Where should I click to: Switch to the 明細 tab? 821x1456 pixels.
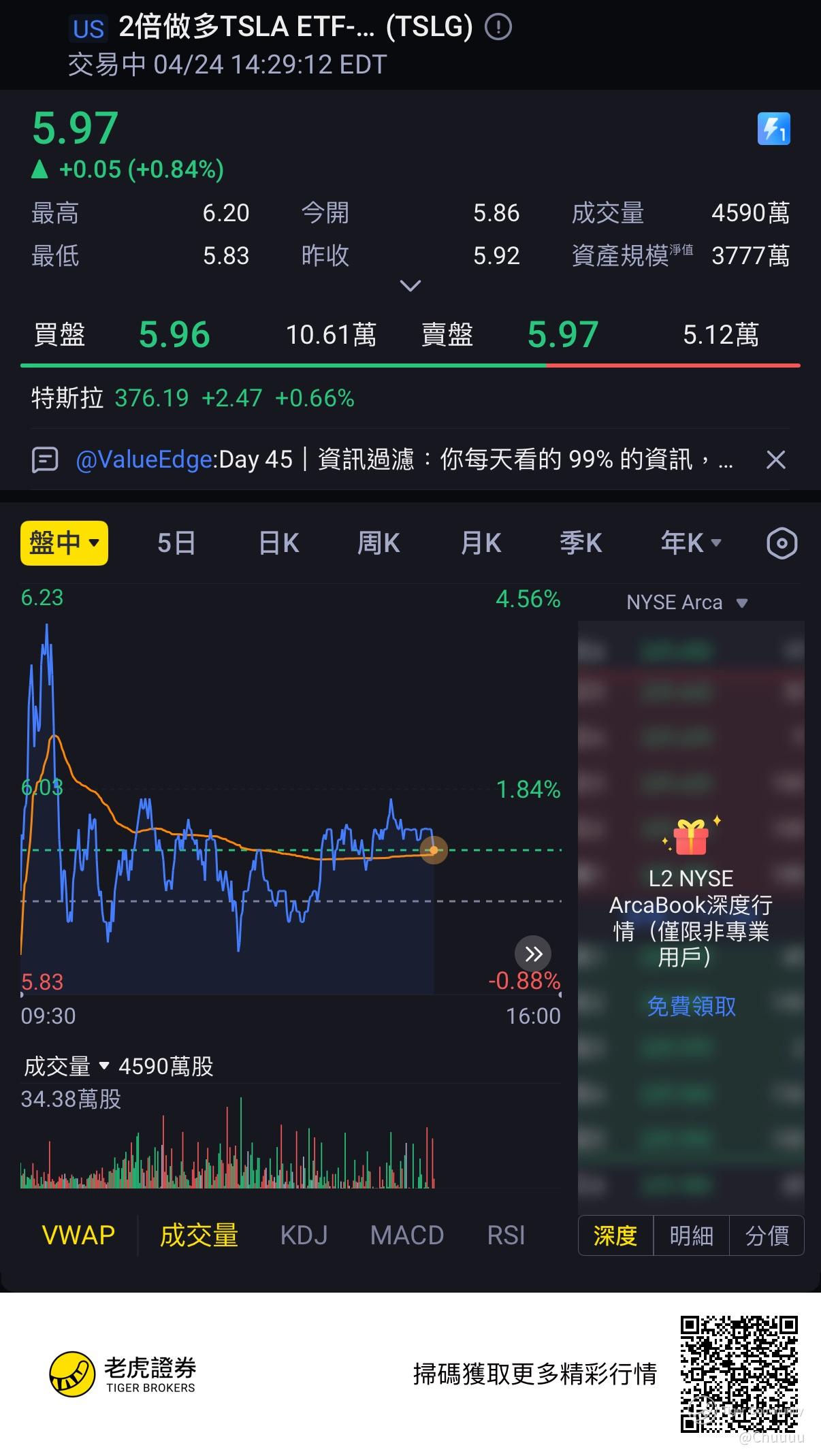pos(691,1235)
